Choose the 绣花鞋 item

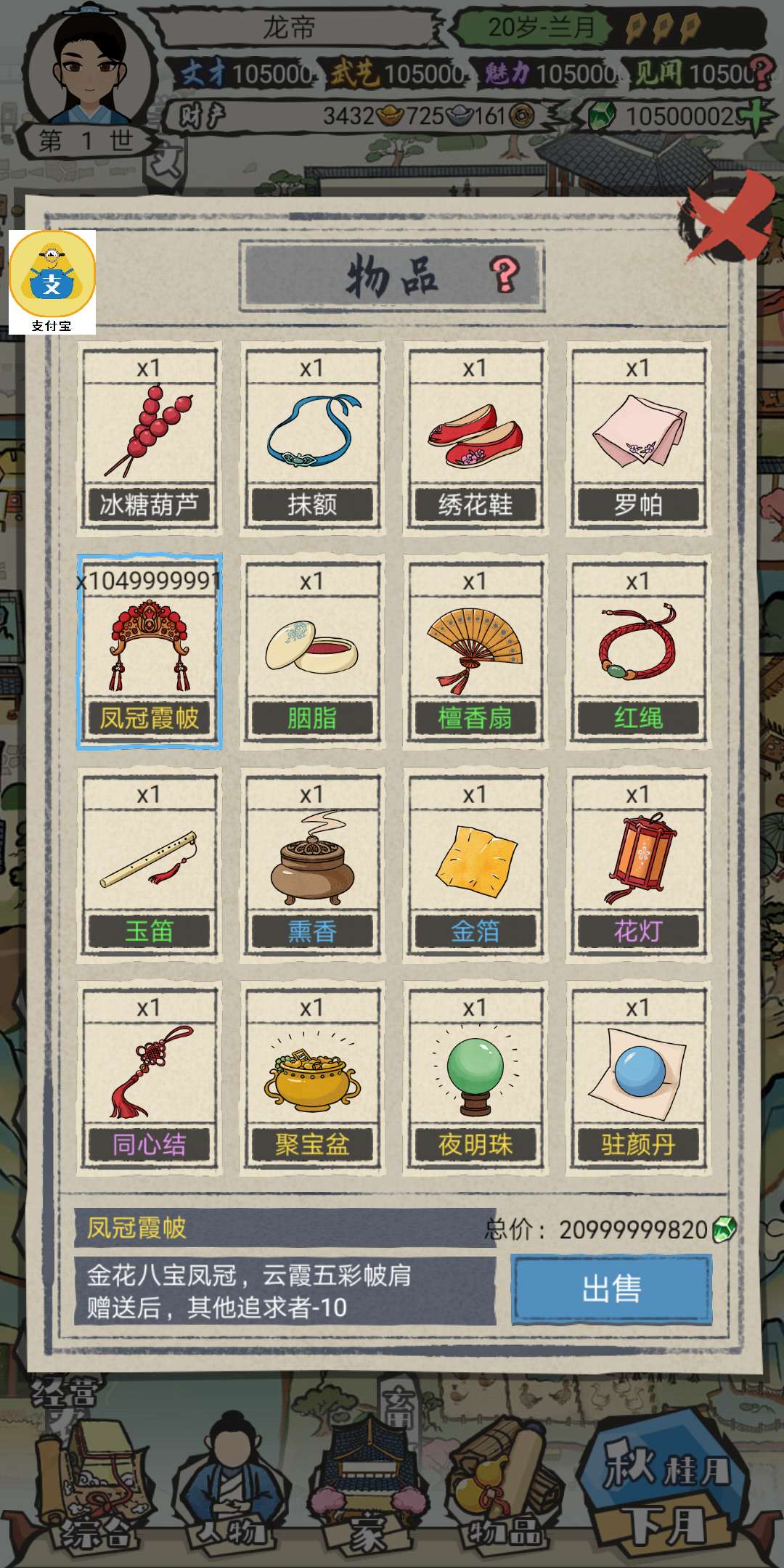point(475,438)
